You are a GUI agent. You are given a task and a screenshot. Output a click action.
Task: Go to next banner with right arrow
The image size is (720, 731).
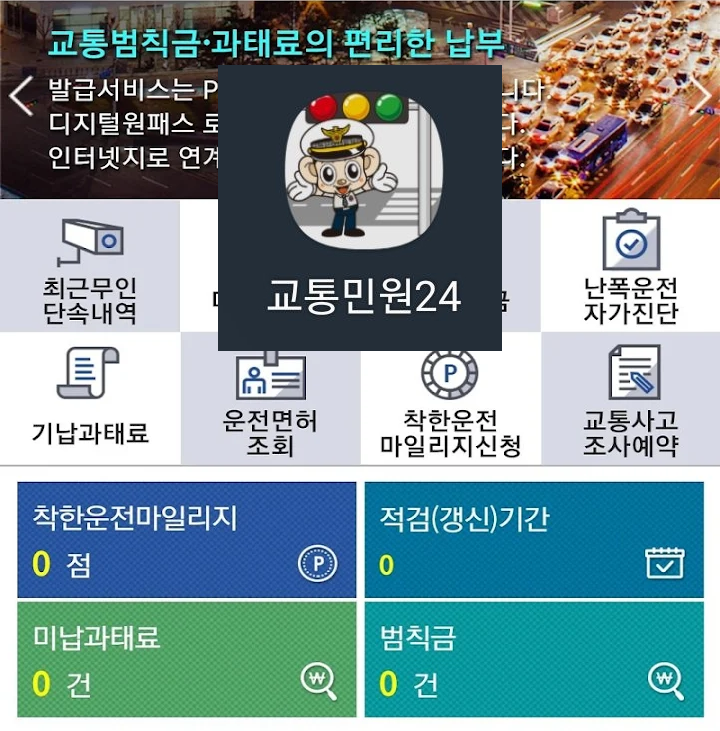pos(705,98)
